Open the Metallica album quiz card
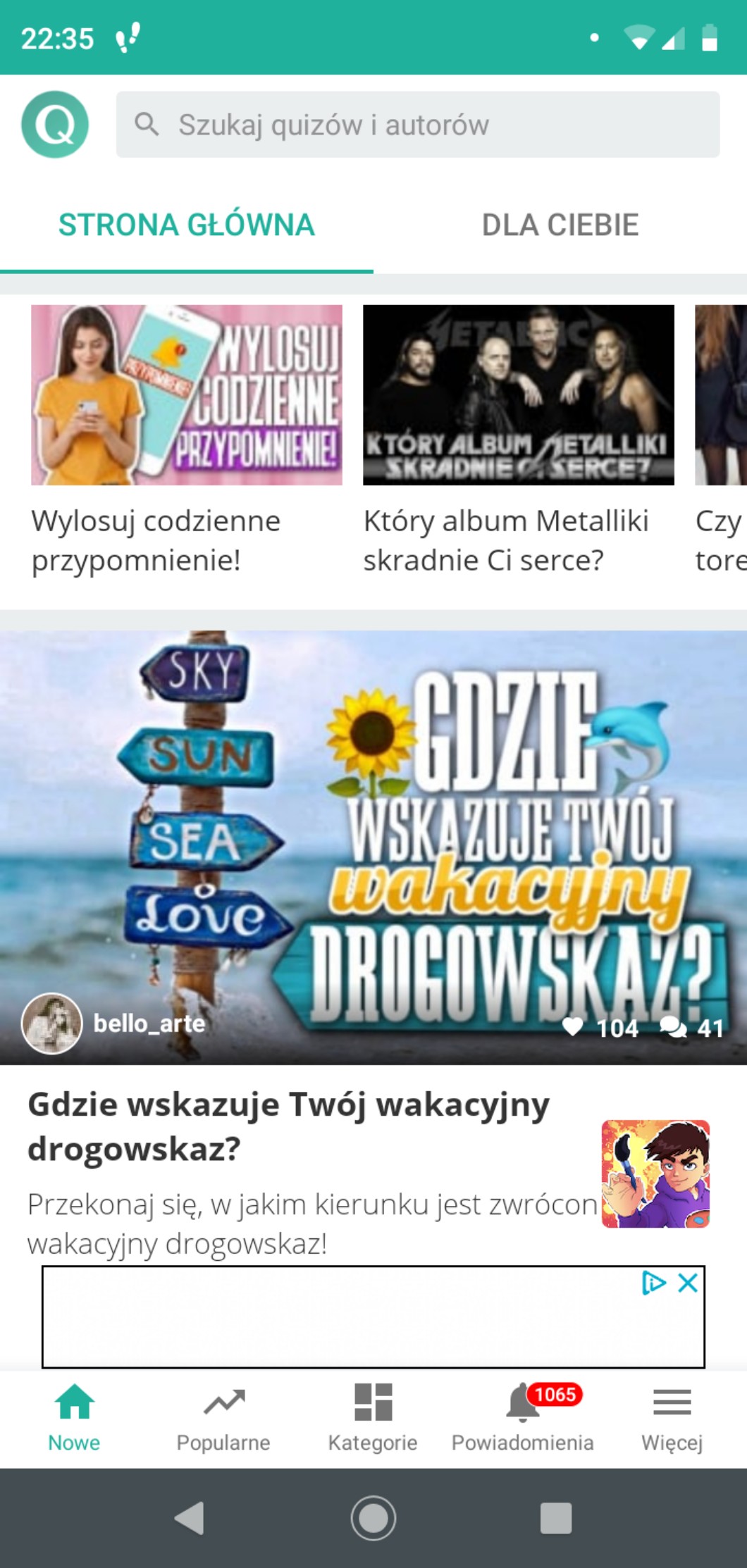This screenshot has height=1568, width=747. [x=518, y=395]
